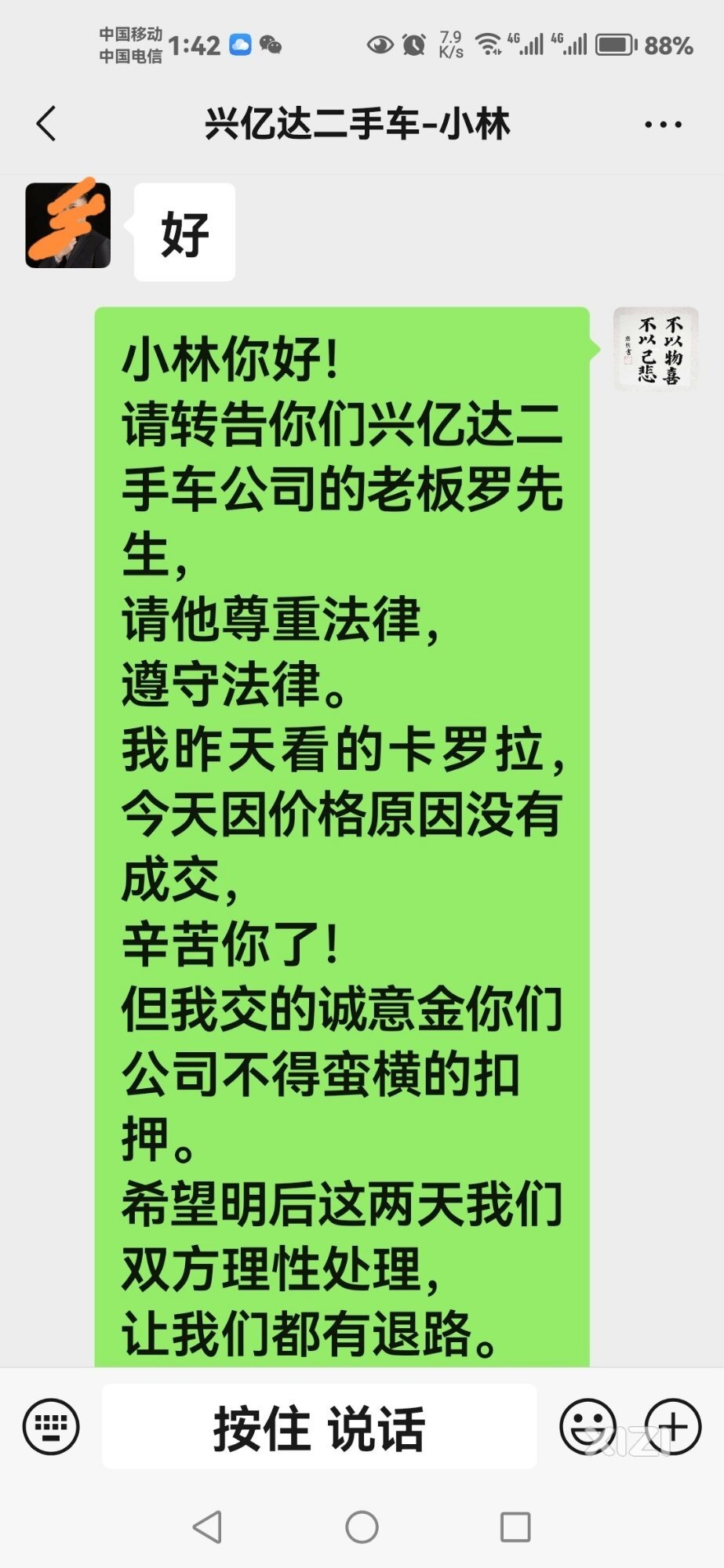Switch to keyboard text input
The height and width of the screenshot is (1568, 724).
[x=51, y=1426]
